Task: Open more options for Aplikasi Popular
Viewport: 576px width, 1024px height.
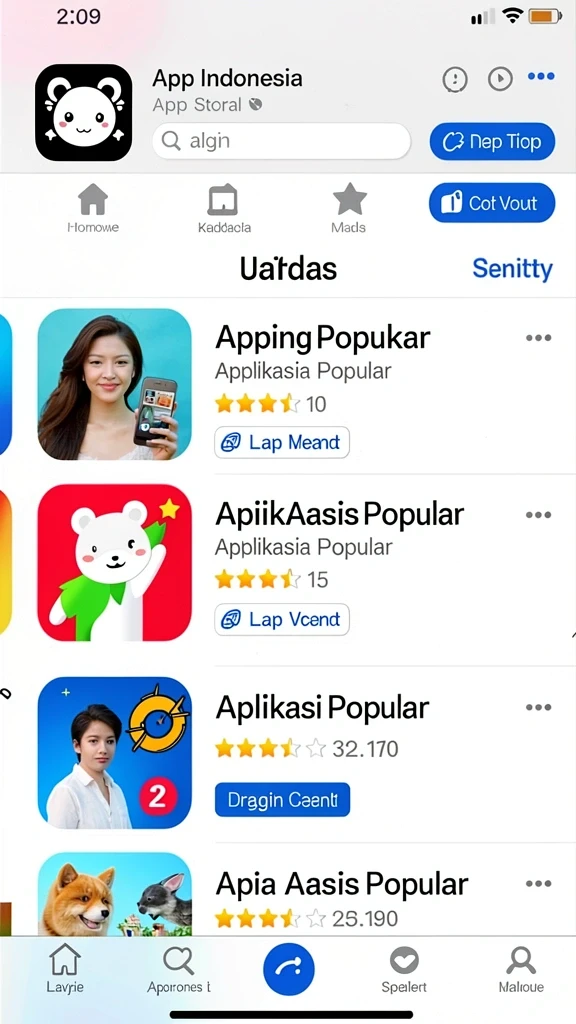Action: pyautogui.click(x=538, y=707)
